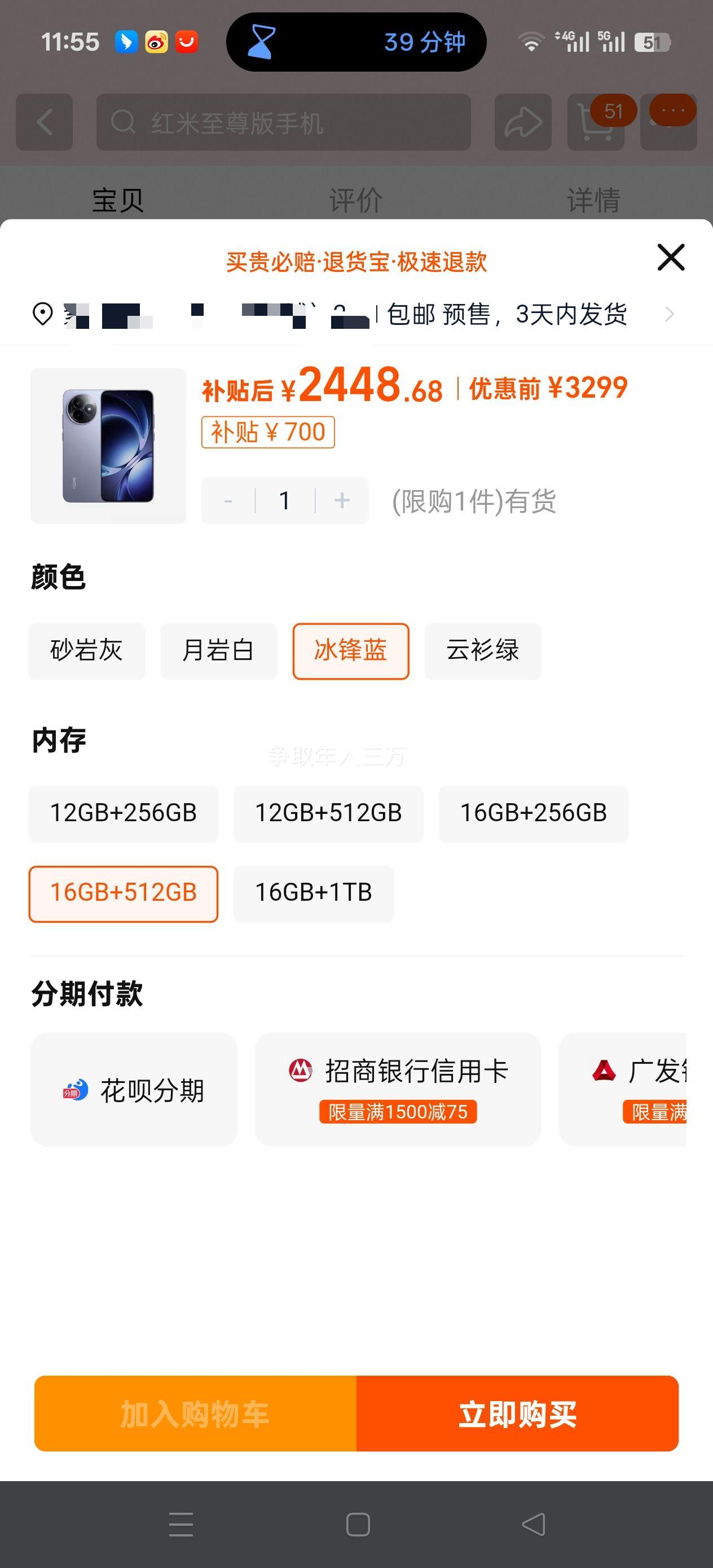Select the 云衫绿 color option
Image resolution: width=713 pixels, height=1568 pixels.
(482, 651)
